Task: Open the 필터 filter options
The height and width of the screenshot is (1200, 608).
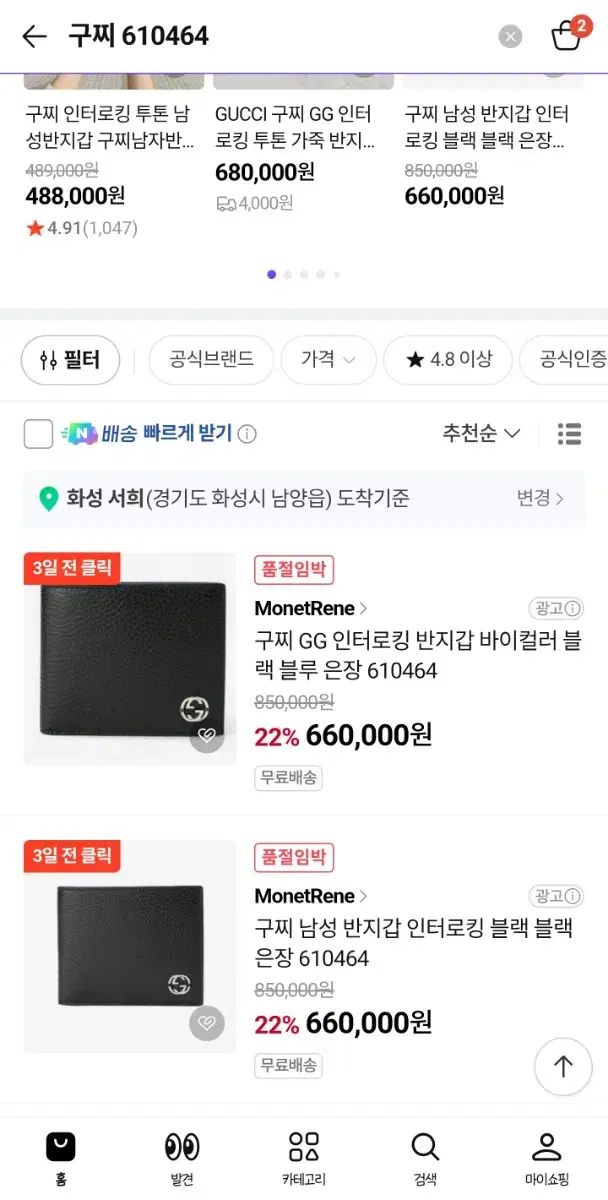Action: (x=71, y=360)
